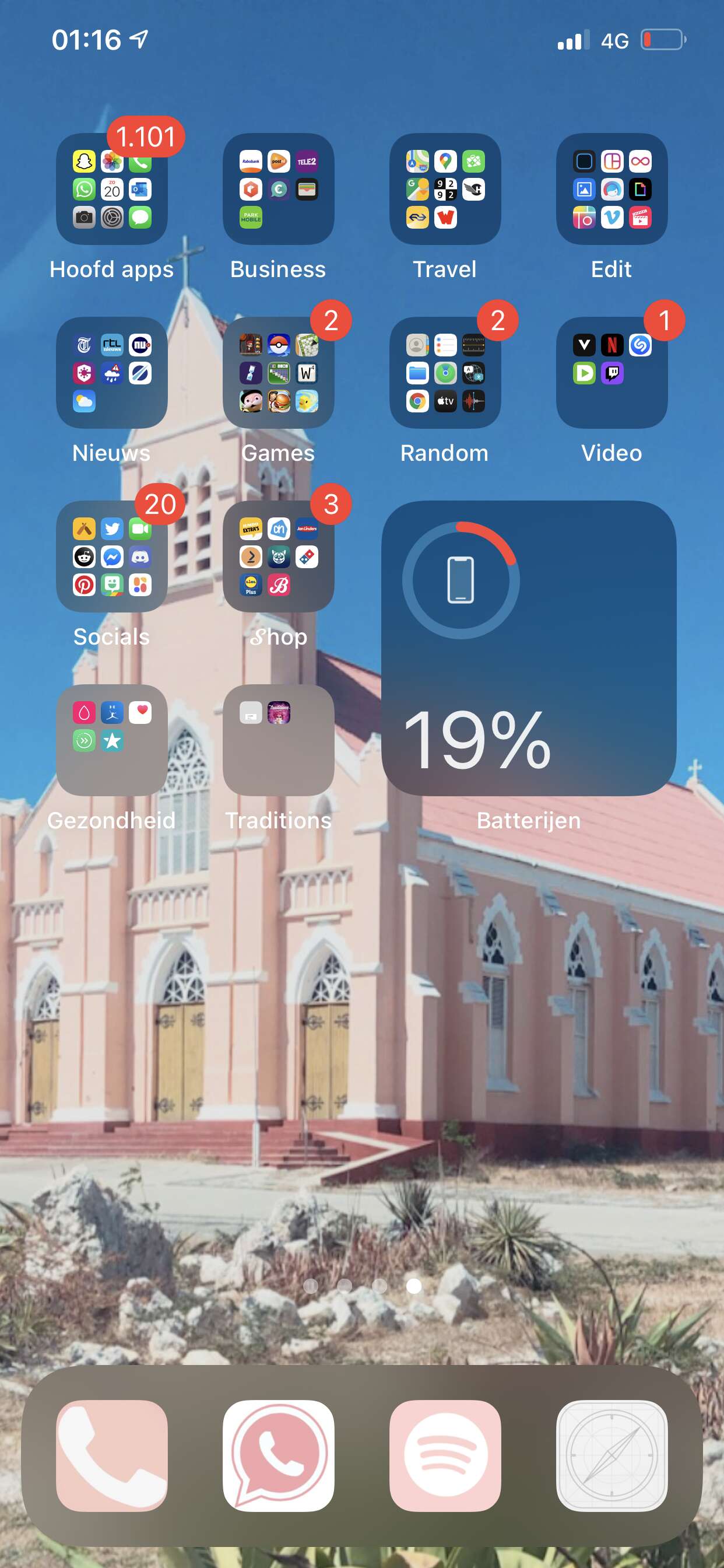This screenshot has width=724, height=1568.
Task: Launch Safari from the dock
Action: tap(611, 1456)
